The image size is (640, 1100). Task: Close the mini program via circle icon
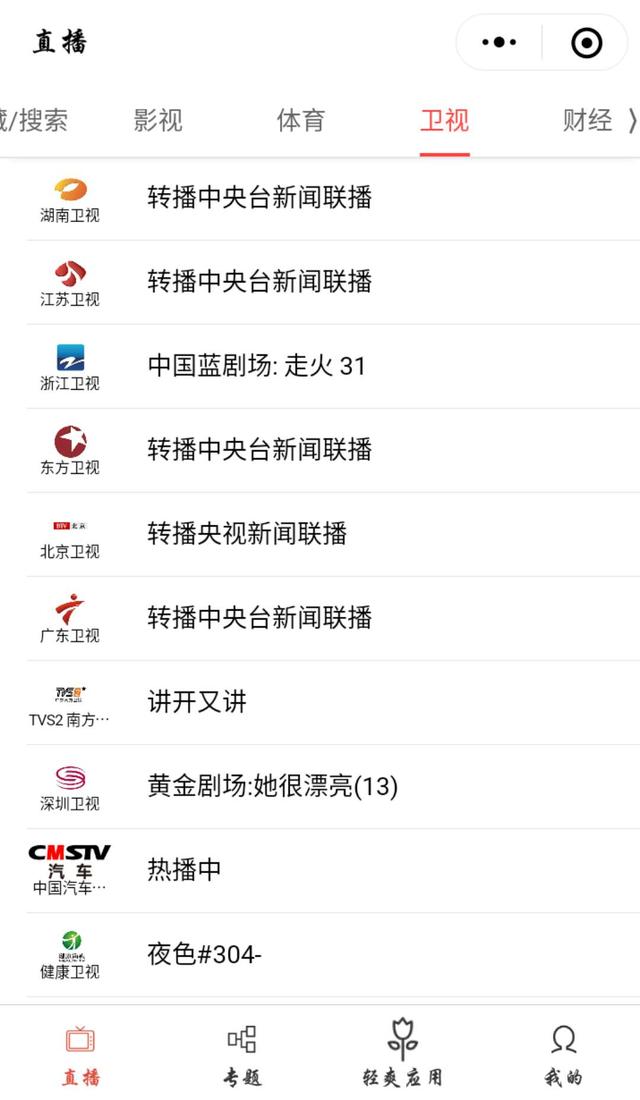point(586,43)
